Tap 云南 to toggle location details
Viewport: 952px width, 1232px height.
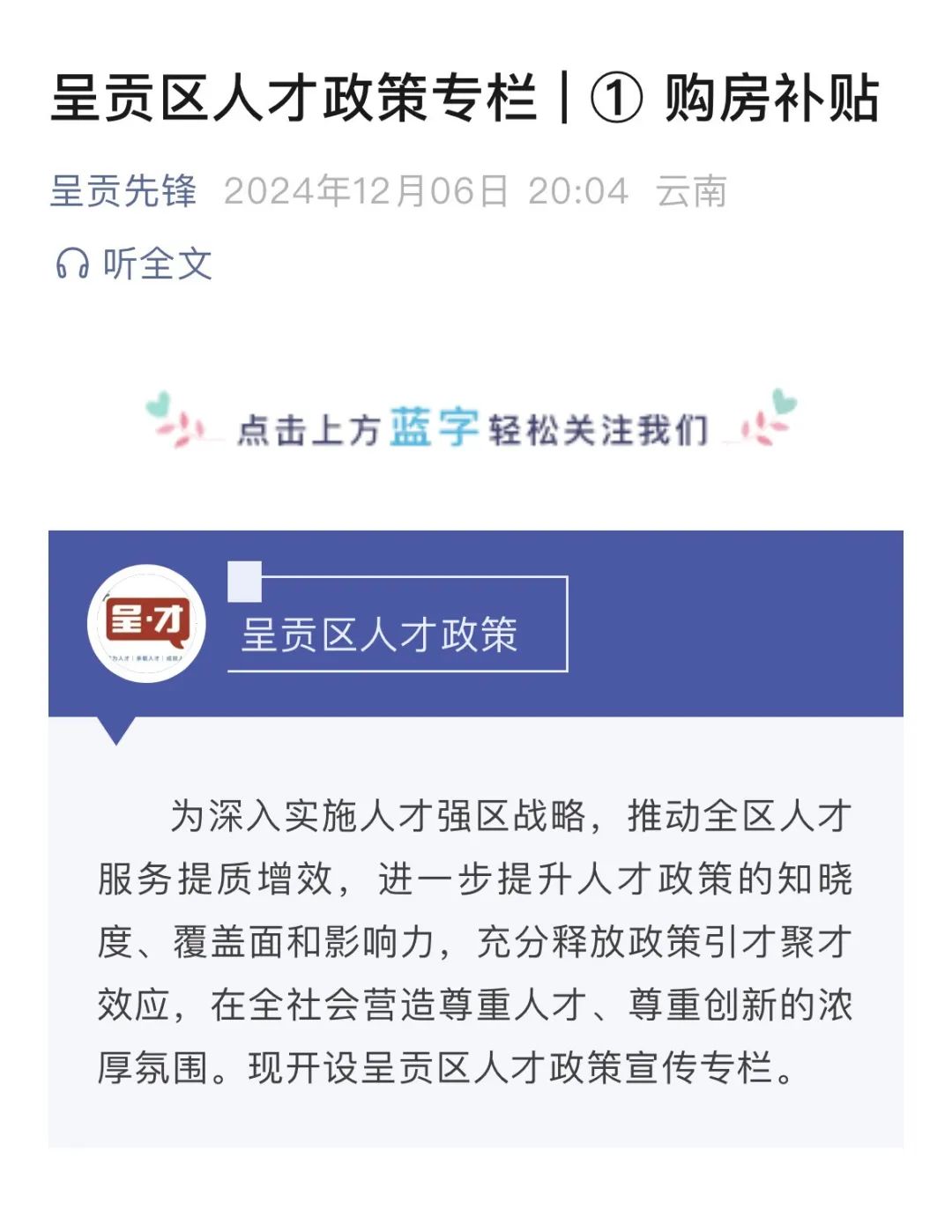point(693,193)
